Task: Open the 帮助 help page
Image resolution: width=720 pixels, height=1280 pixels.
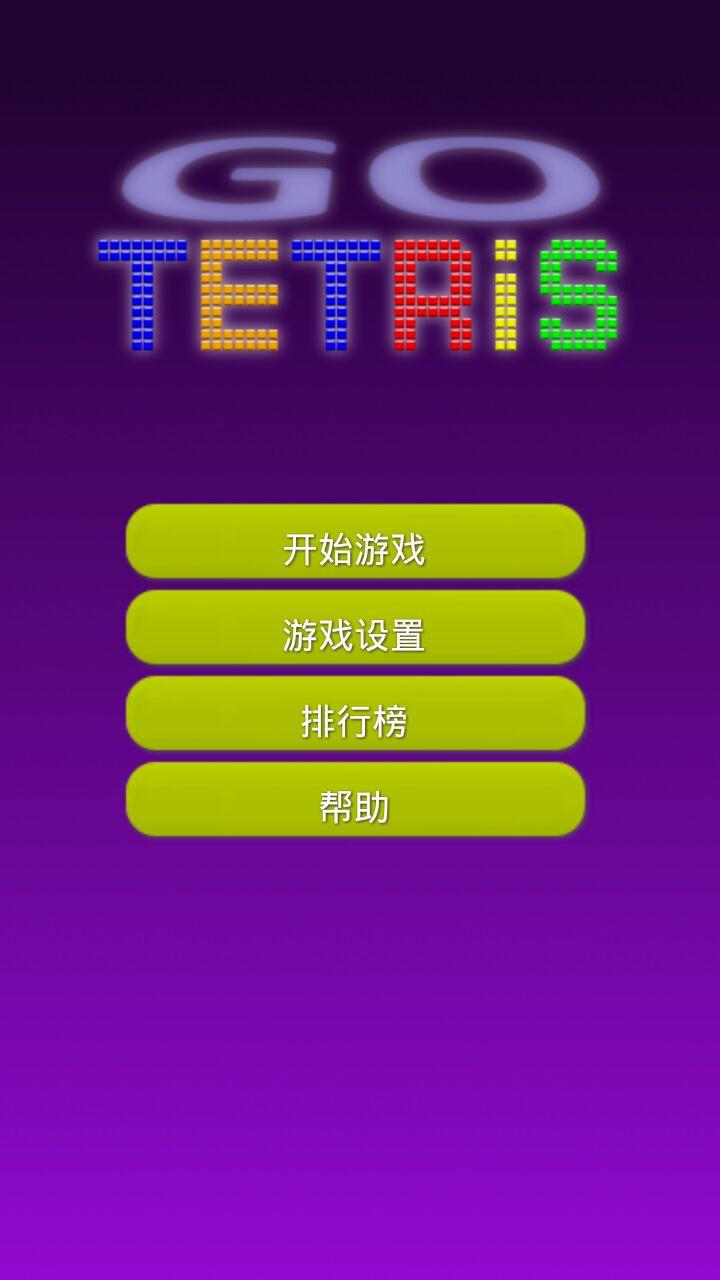Action: [x=355, y=800]
